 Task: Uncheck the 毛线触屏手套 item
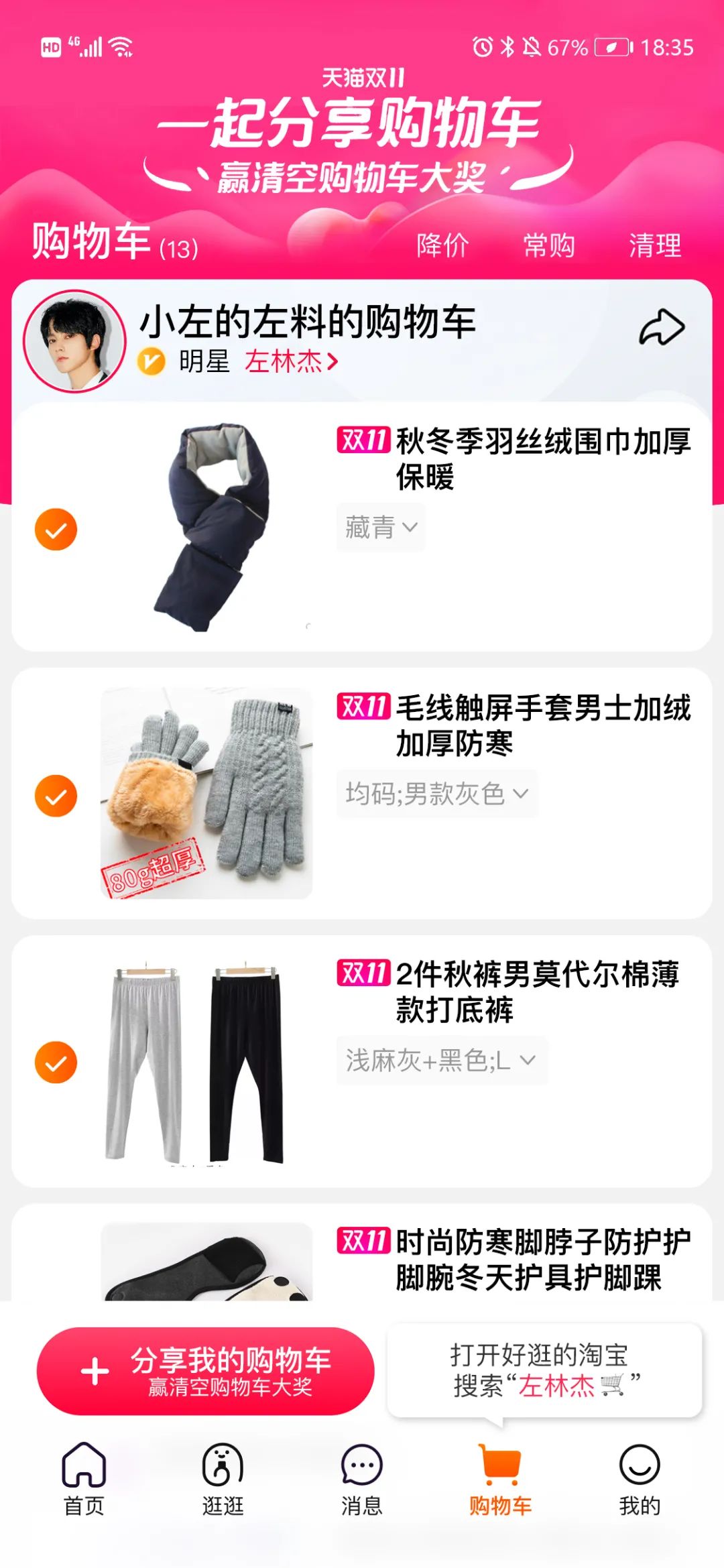(x=56, y=796)
